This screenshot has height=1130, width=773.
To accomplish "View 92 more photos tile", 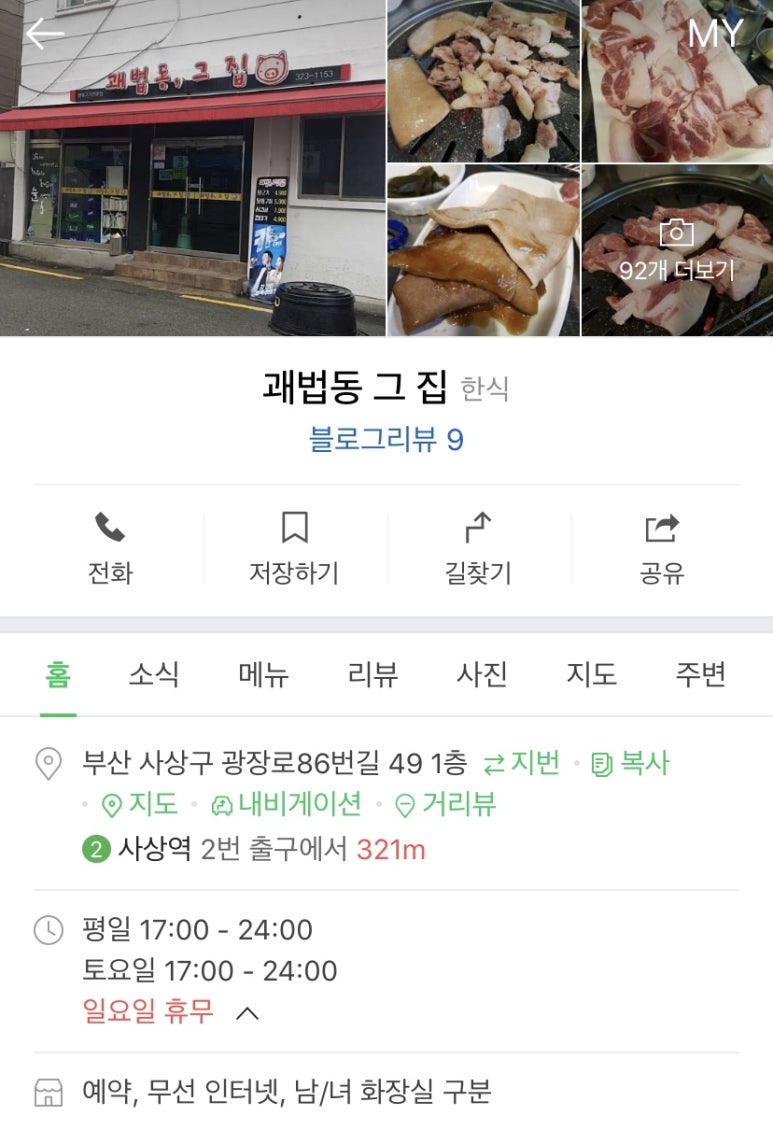I will (677, 250).
